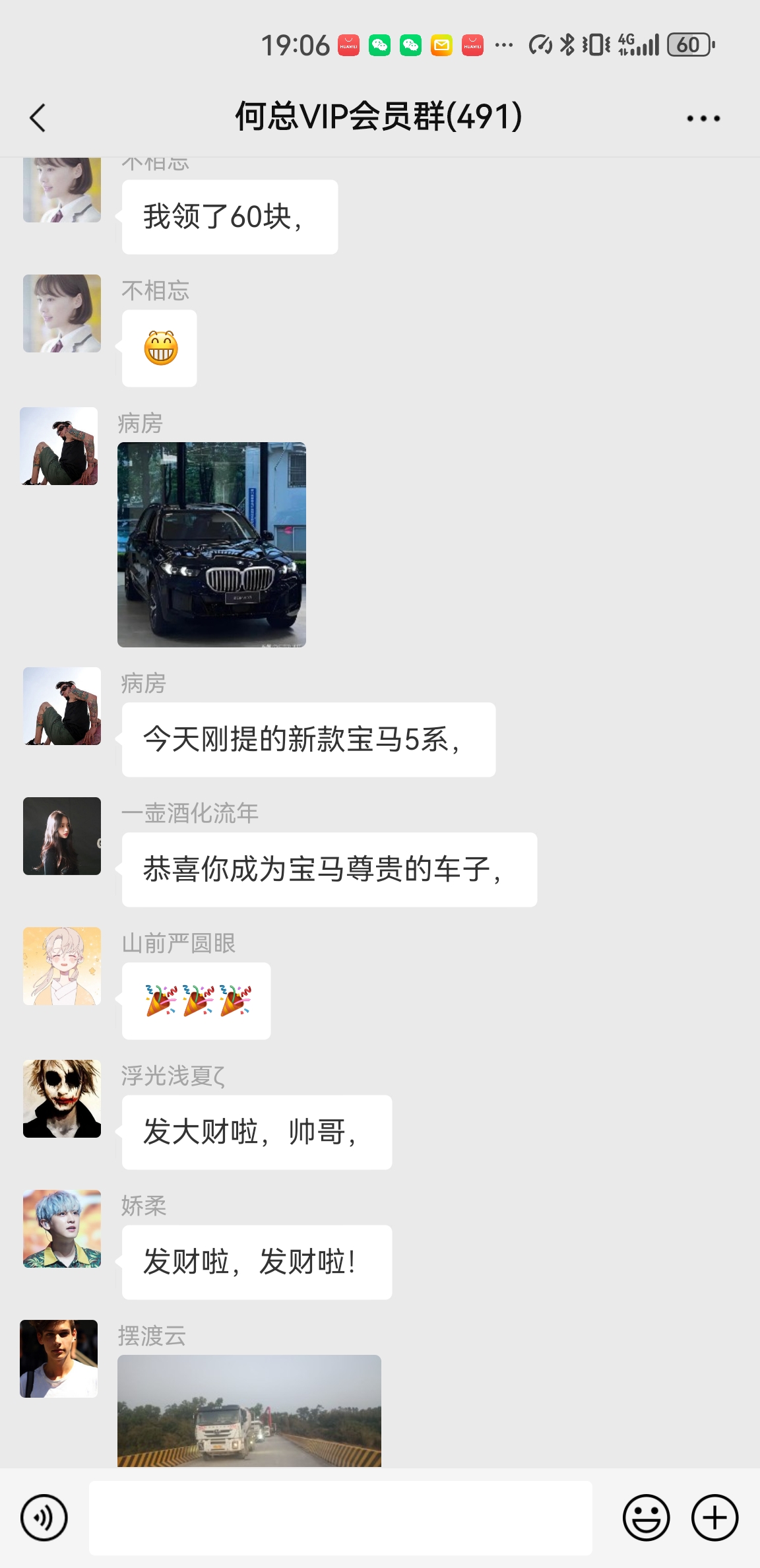Open group settings via three-dot menu
This screenshot has width=760, height=1568.
pos(703,119)
